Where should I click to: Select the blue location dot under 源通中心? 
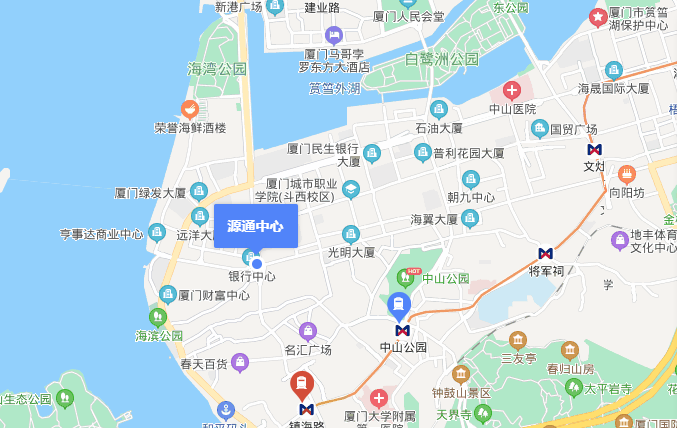point(256,264)
